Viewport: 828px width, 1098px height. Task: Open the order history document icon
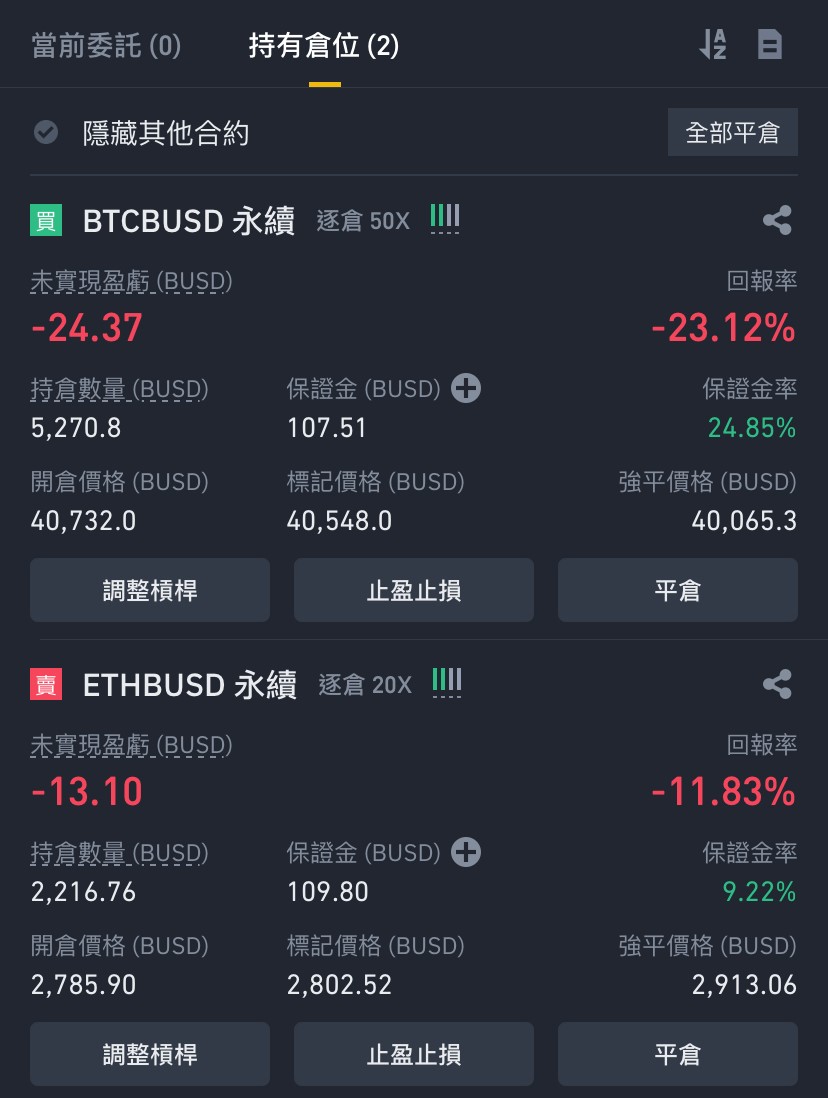point(770,44)
